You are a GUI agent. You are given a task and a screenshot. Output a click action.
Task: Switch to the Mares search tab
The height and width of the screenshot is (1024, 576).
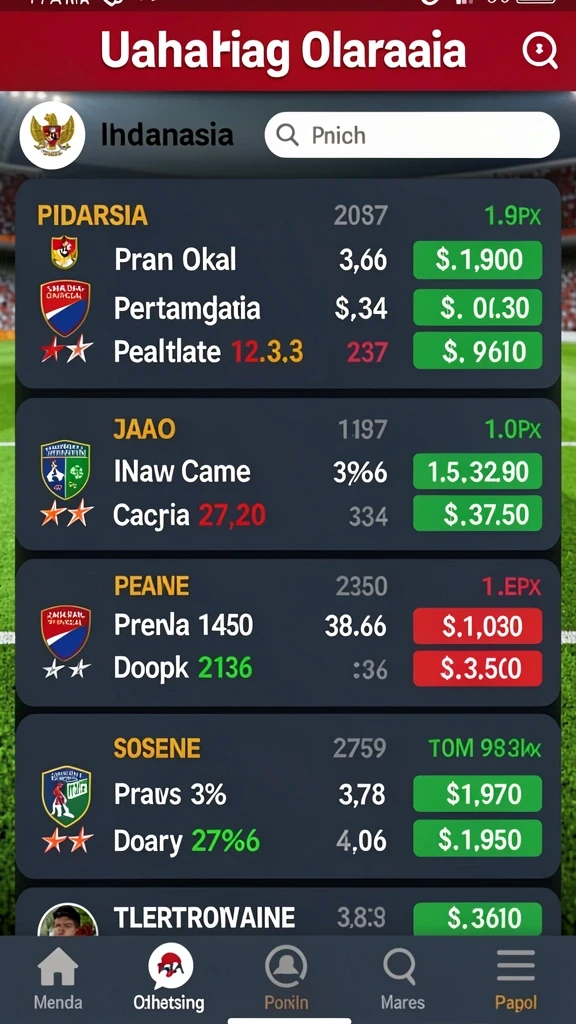402,979
